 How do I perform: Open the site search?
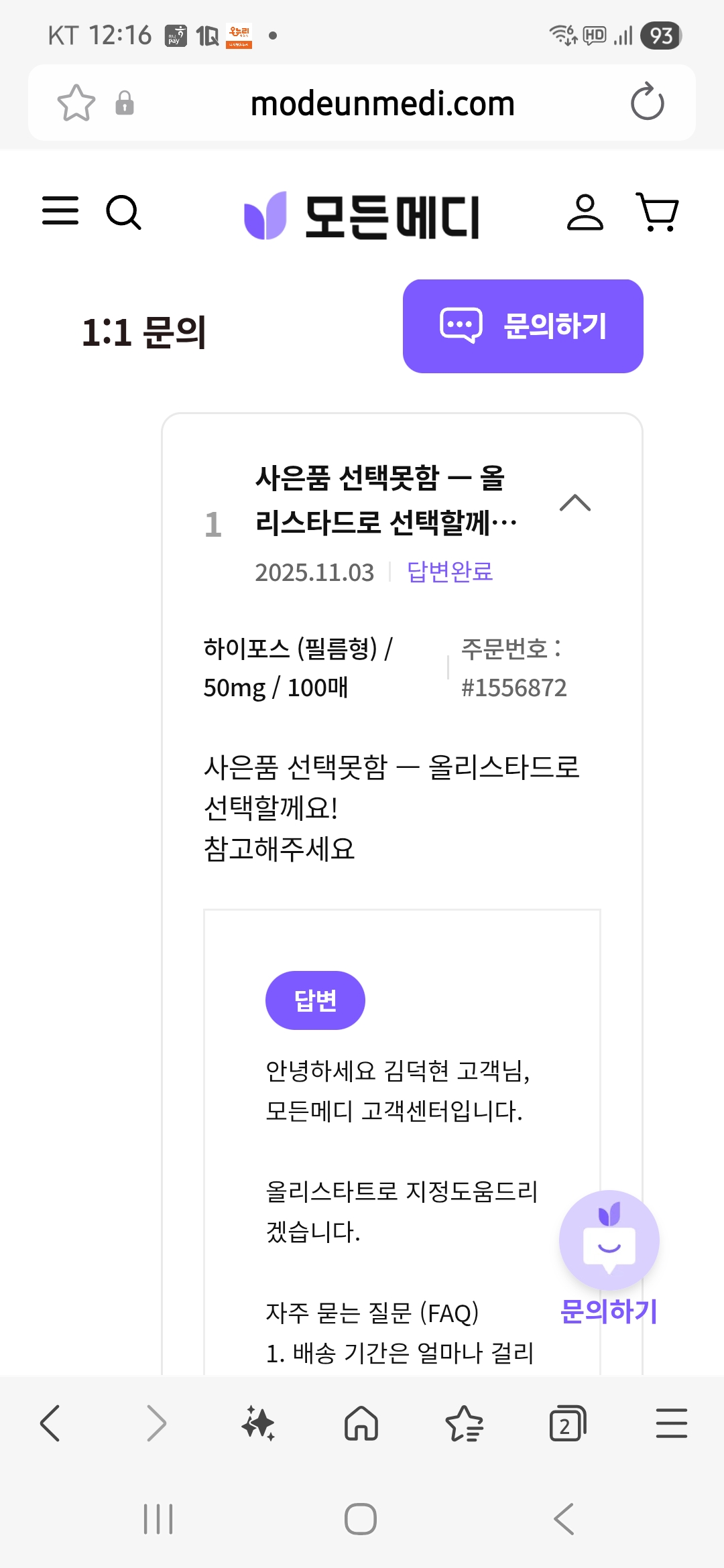[123, 212]
